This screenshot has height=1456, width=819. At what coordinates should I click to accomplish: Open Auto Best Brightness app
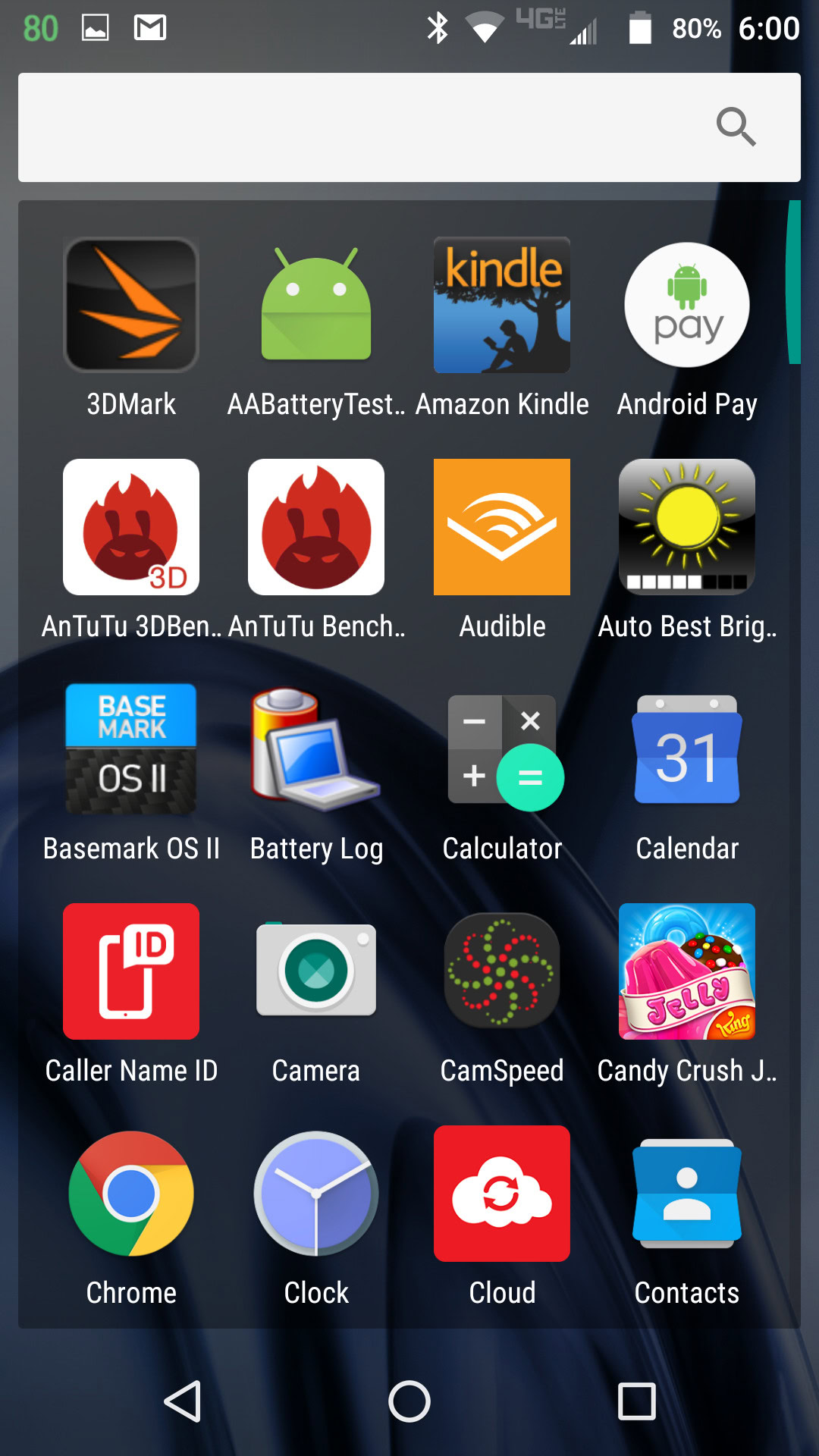tap(686, 527)
